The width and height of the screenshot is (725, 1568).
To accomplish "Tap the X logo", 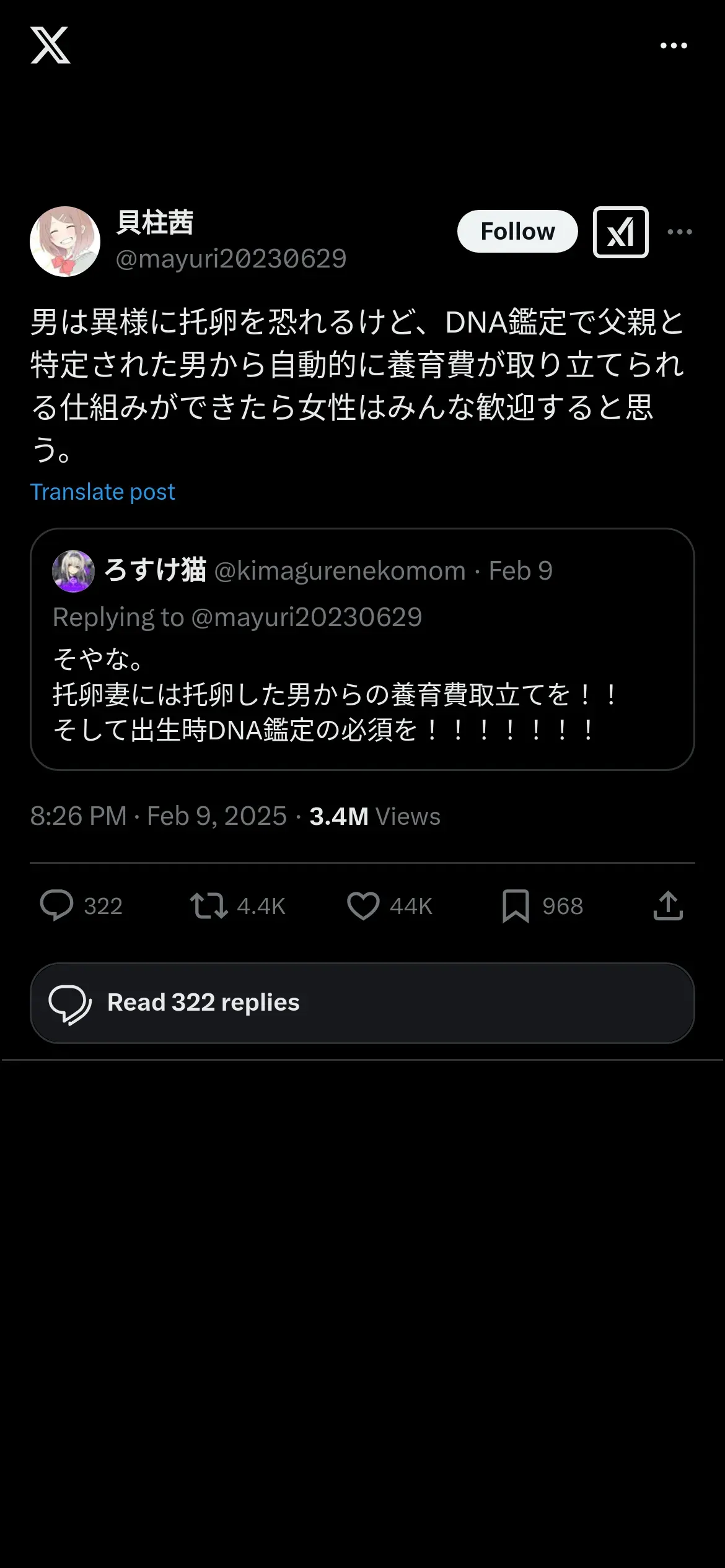I will (x=50, y=45).
